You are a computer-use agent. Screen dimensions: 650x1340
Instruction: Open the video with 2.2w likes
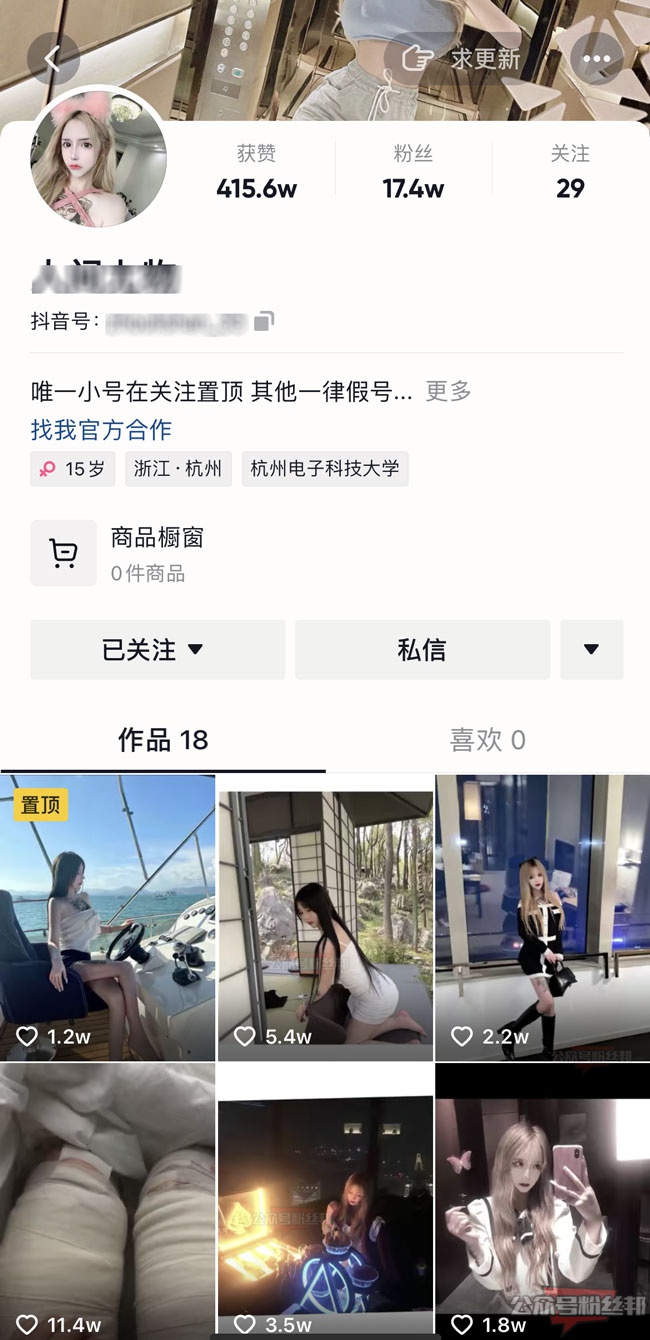pyautogui.click(x=542, y=915)
